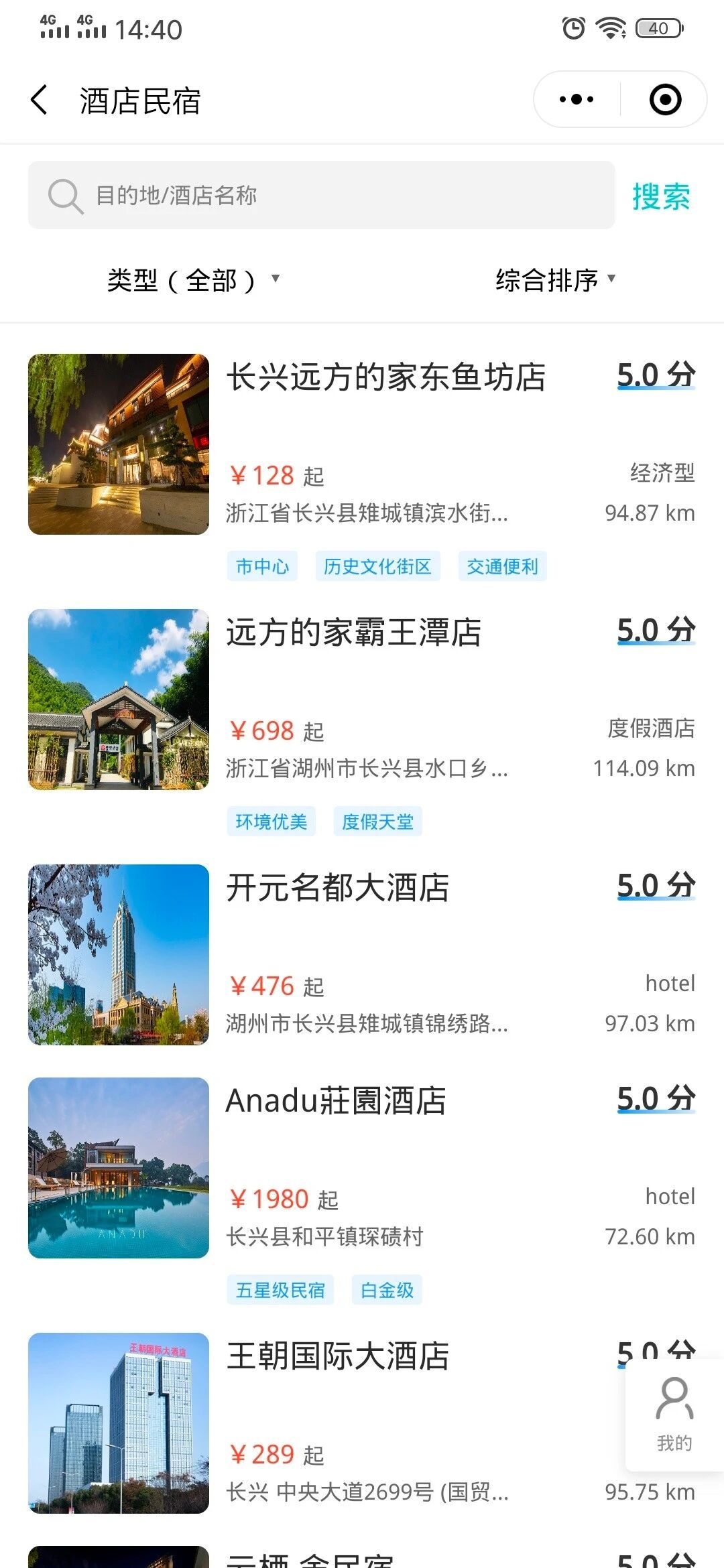Image resolution: width=724 pixels, height=1568 pixels.
Task: Open the mini program more options menu
Action: coord(577,100)
